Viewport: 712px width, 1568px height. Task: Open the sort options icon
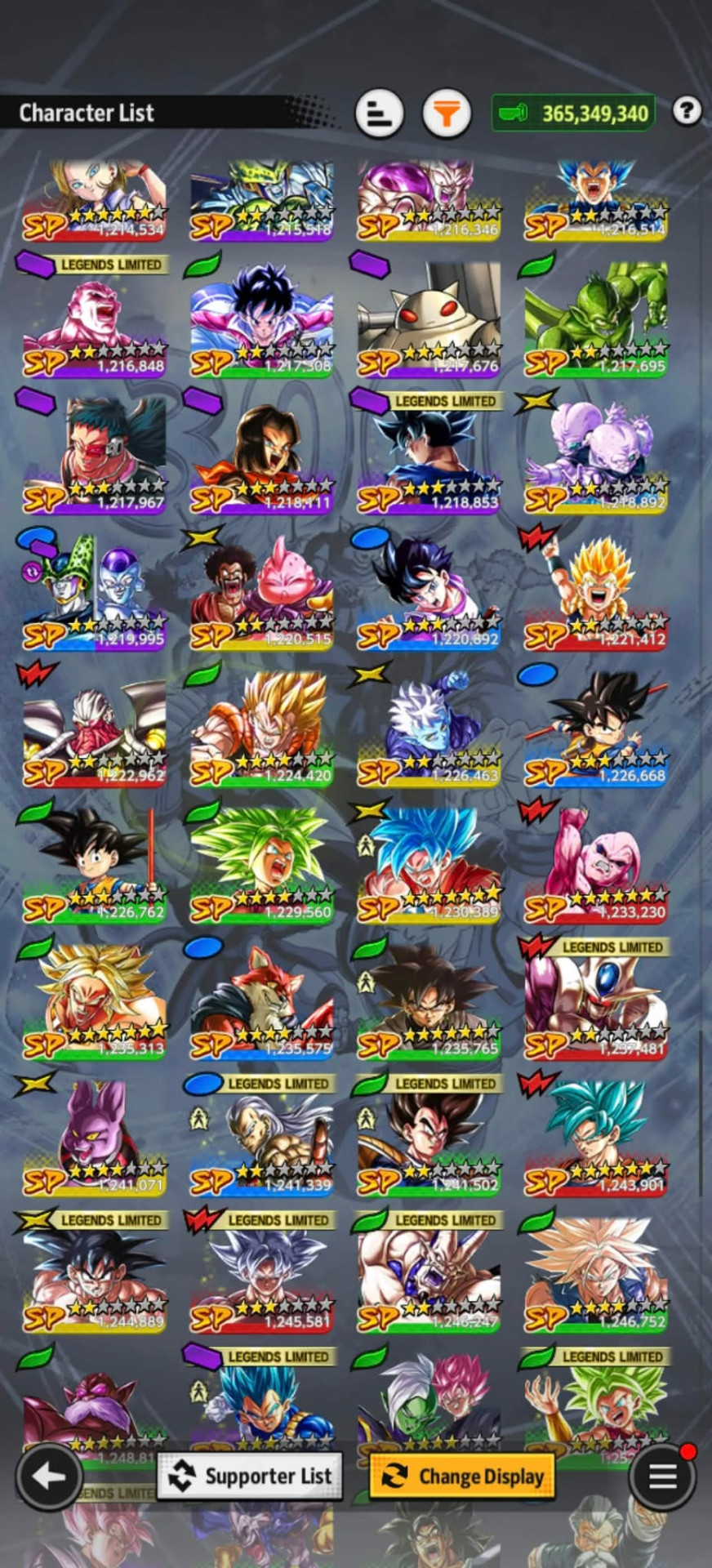380,114
